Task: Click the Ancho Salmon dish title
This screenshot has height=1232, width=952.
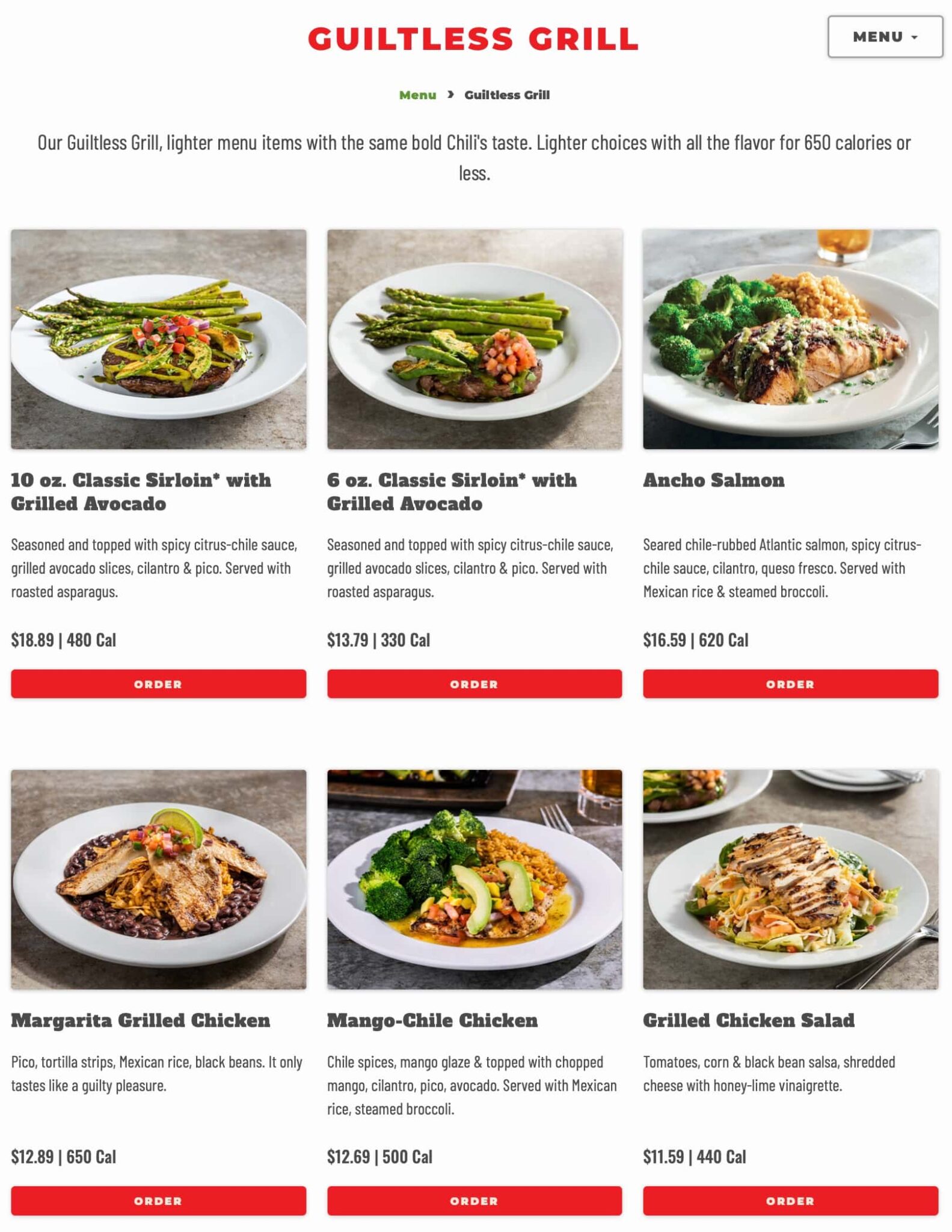Action: tap(713, 481)
